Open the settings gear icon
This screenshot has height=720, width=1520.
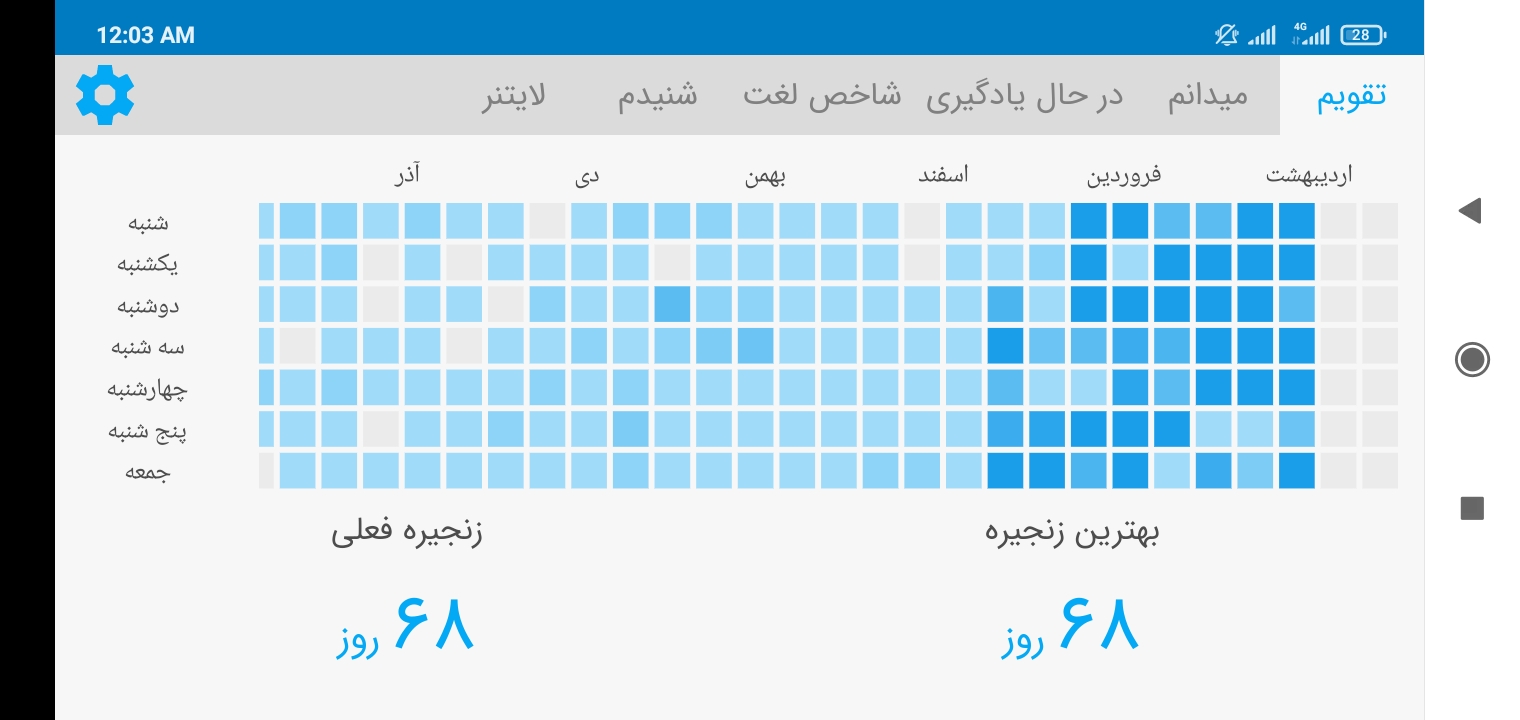pos(105,95)
